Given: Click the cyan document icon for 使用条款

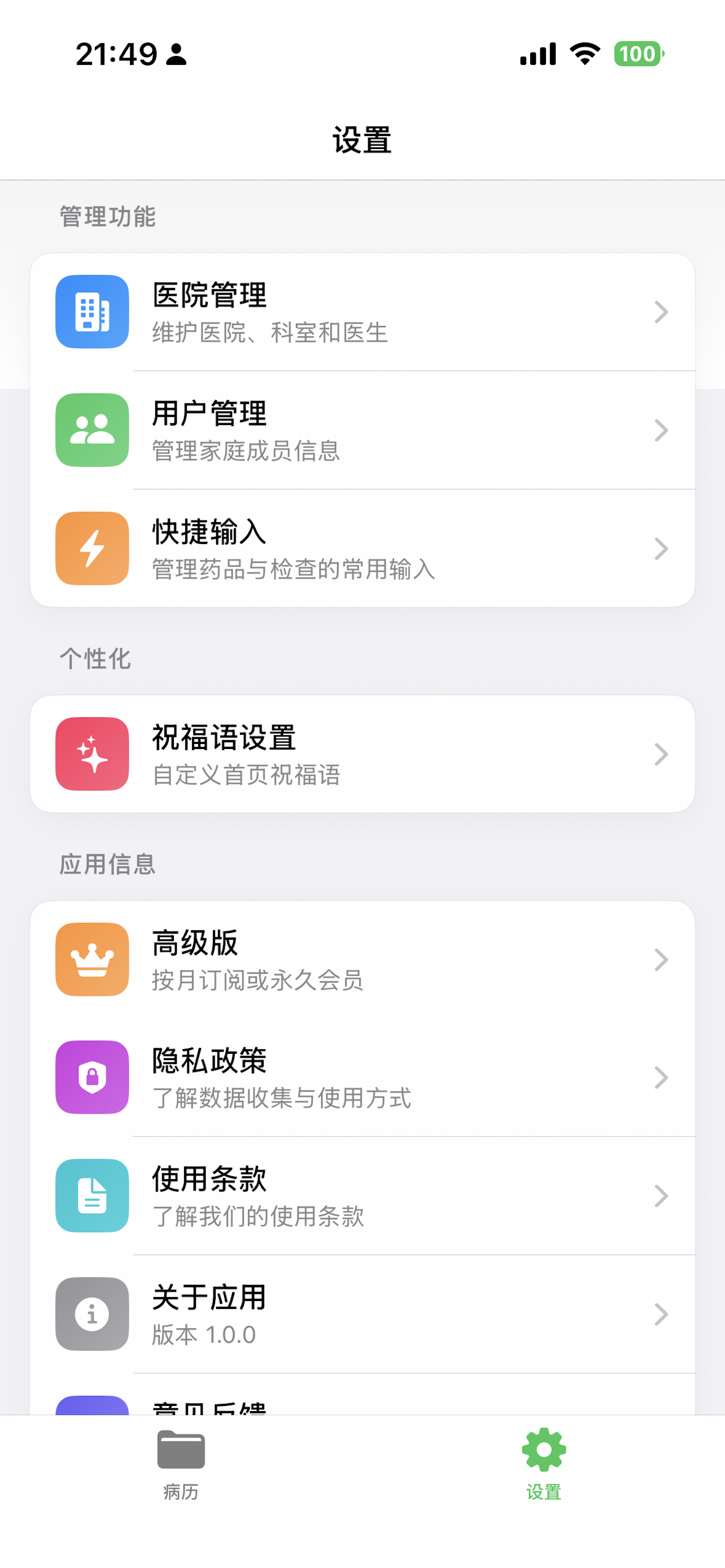Looking at the screenshot, I should 92,1195.
